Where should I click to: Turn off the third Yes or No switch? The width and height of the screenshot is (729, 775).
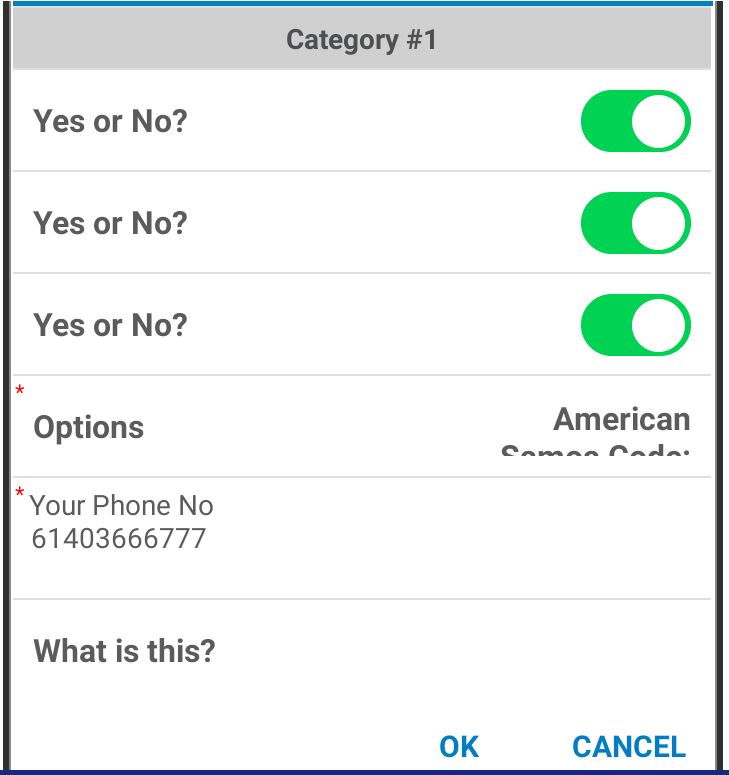tap(635, 325)
